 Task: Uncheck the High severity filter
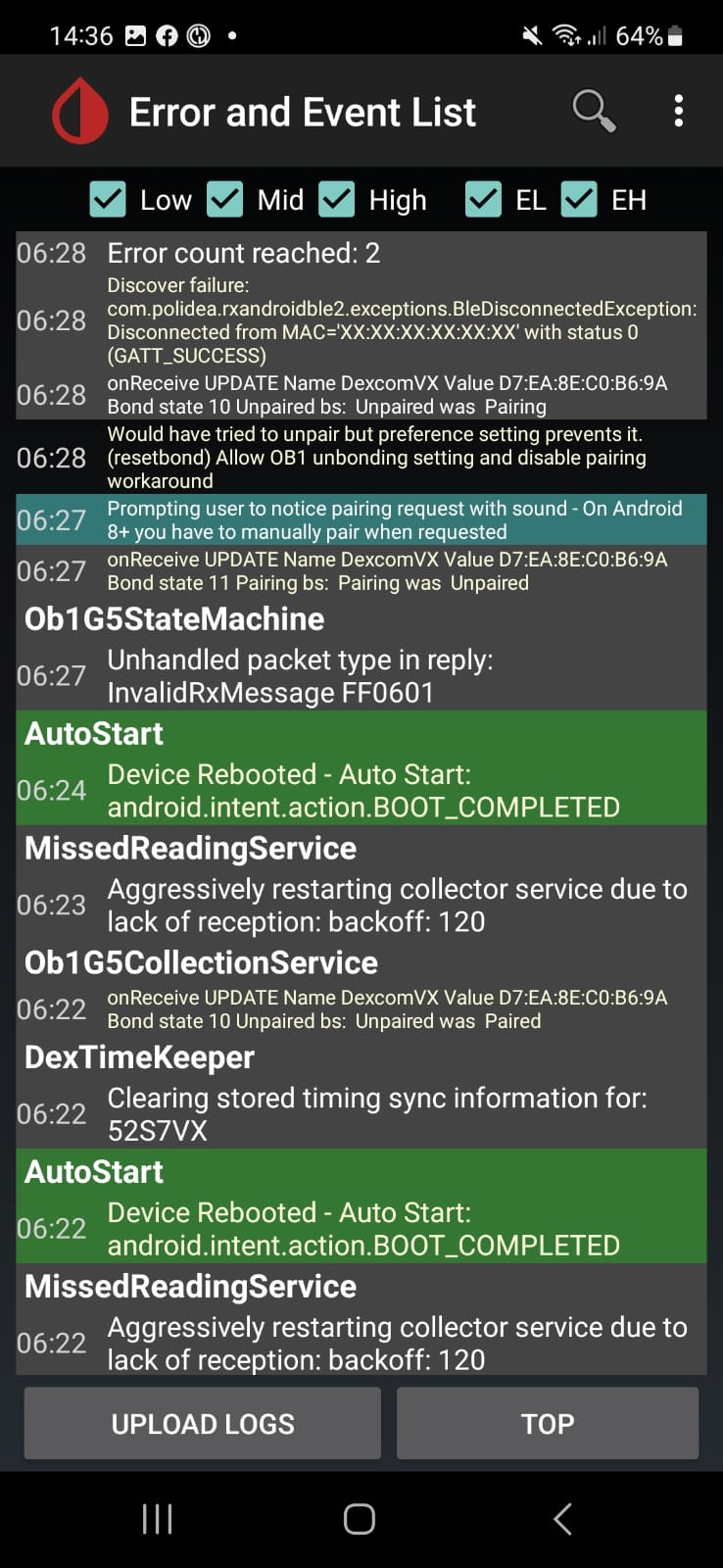pyautogui.click(x=337, y=199)
